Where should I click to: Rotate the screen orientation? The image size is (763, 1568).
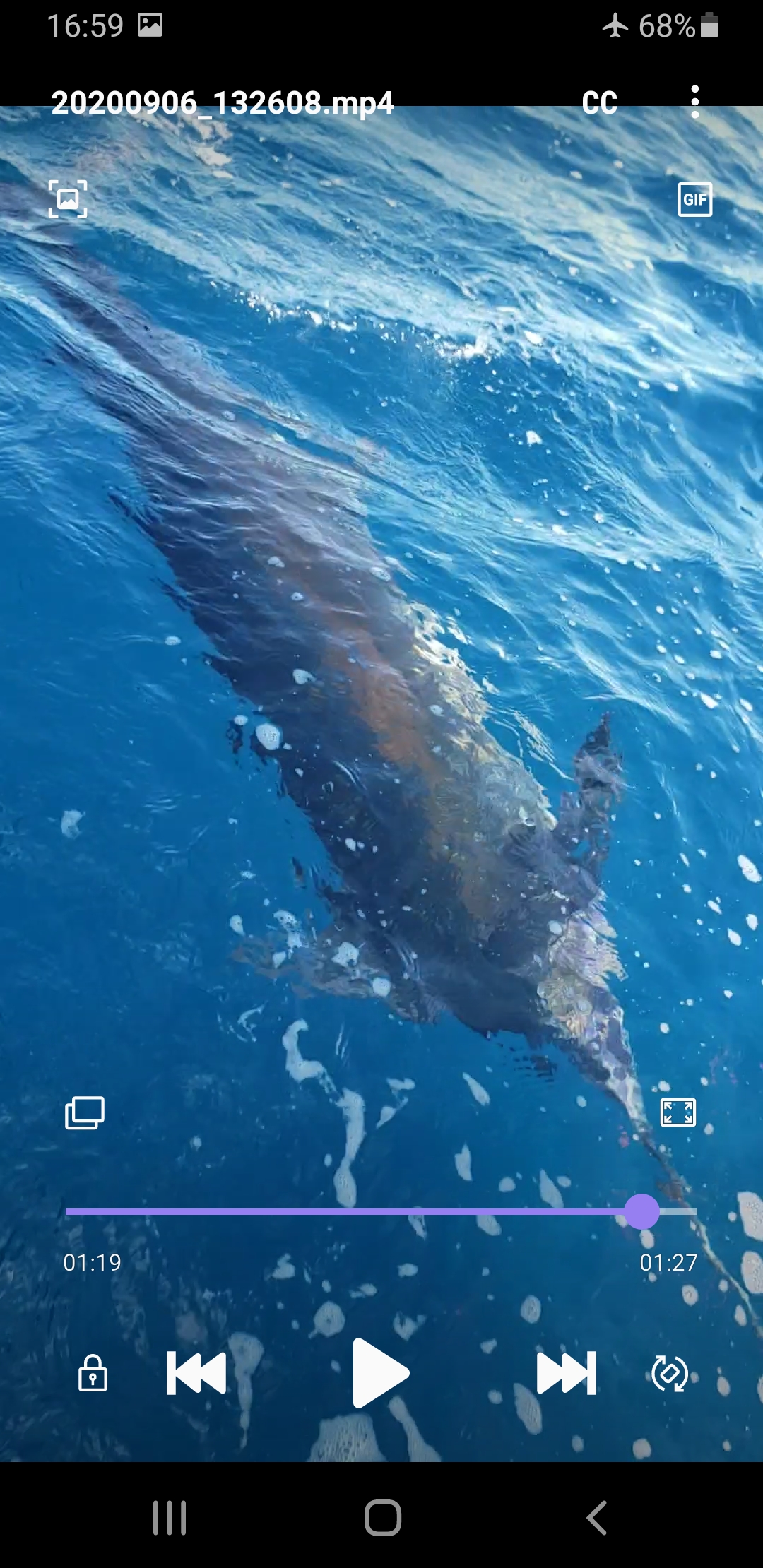pos(670,1373)
